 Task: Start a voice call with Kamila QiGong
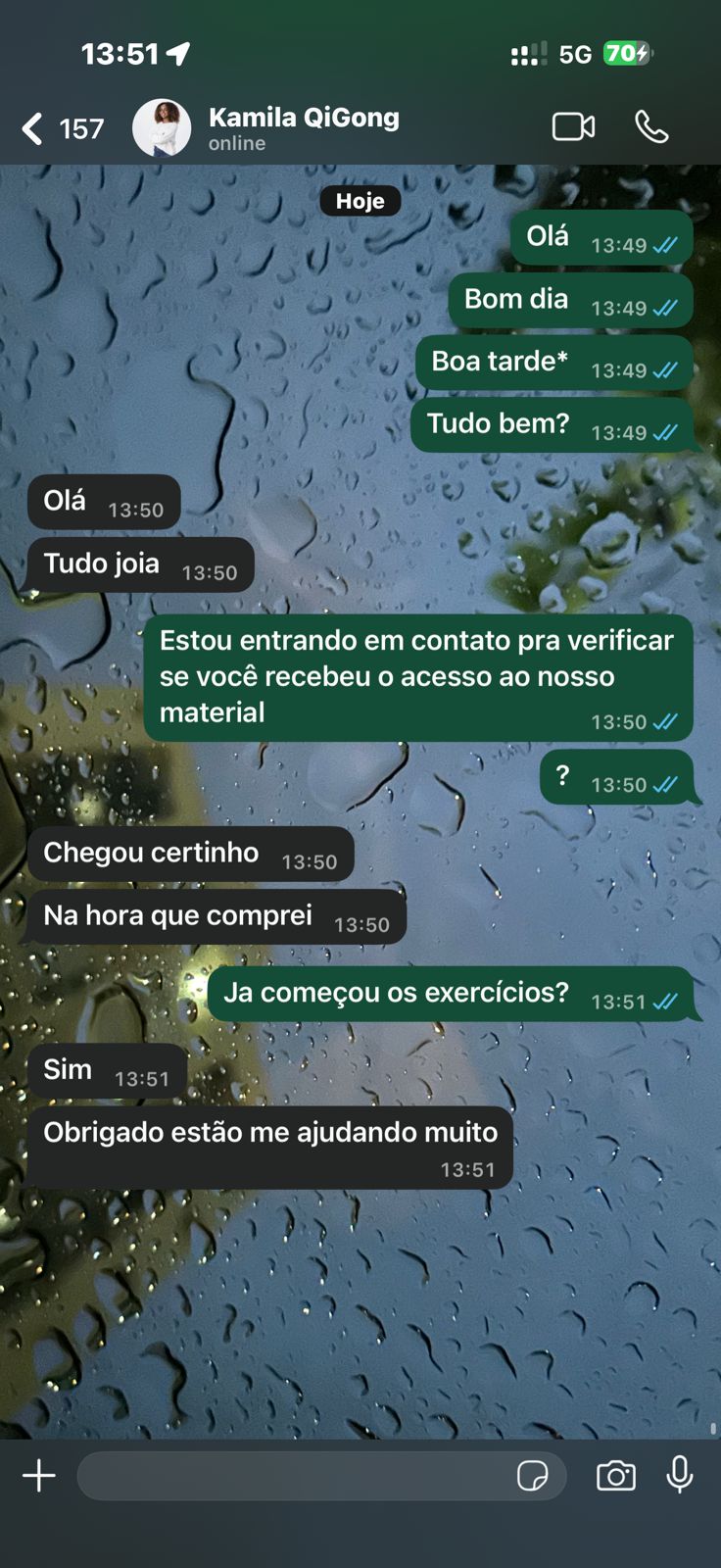tap(651, 127)
